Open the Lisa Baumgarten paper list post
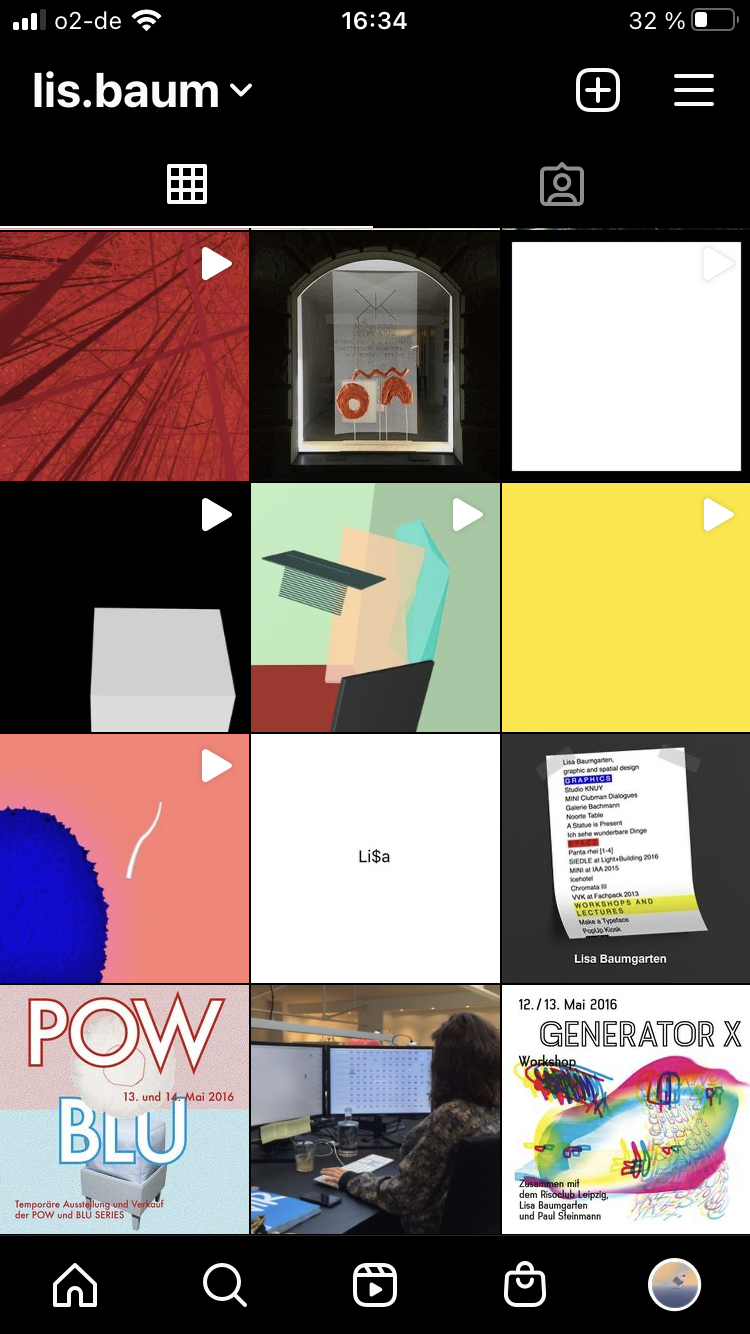Viewport: 750px width, 1334px height. 626,859
